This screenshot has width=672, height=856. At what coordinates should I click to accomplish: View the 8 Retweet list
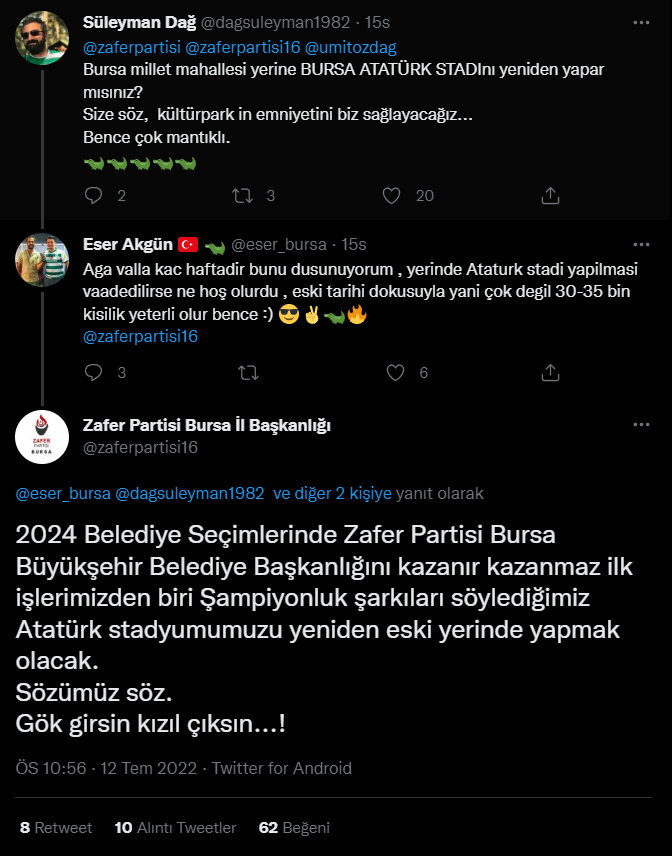(56, 827)
